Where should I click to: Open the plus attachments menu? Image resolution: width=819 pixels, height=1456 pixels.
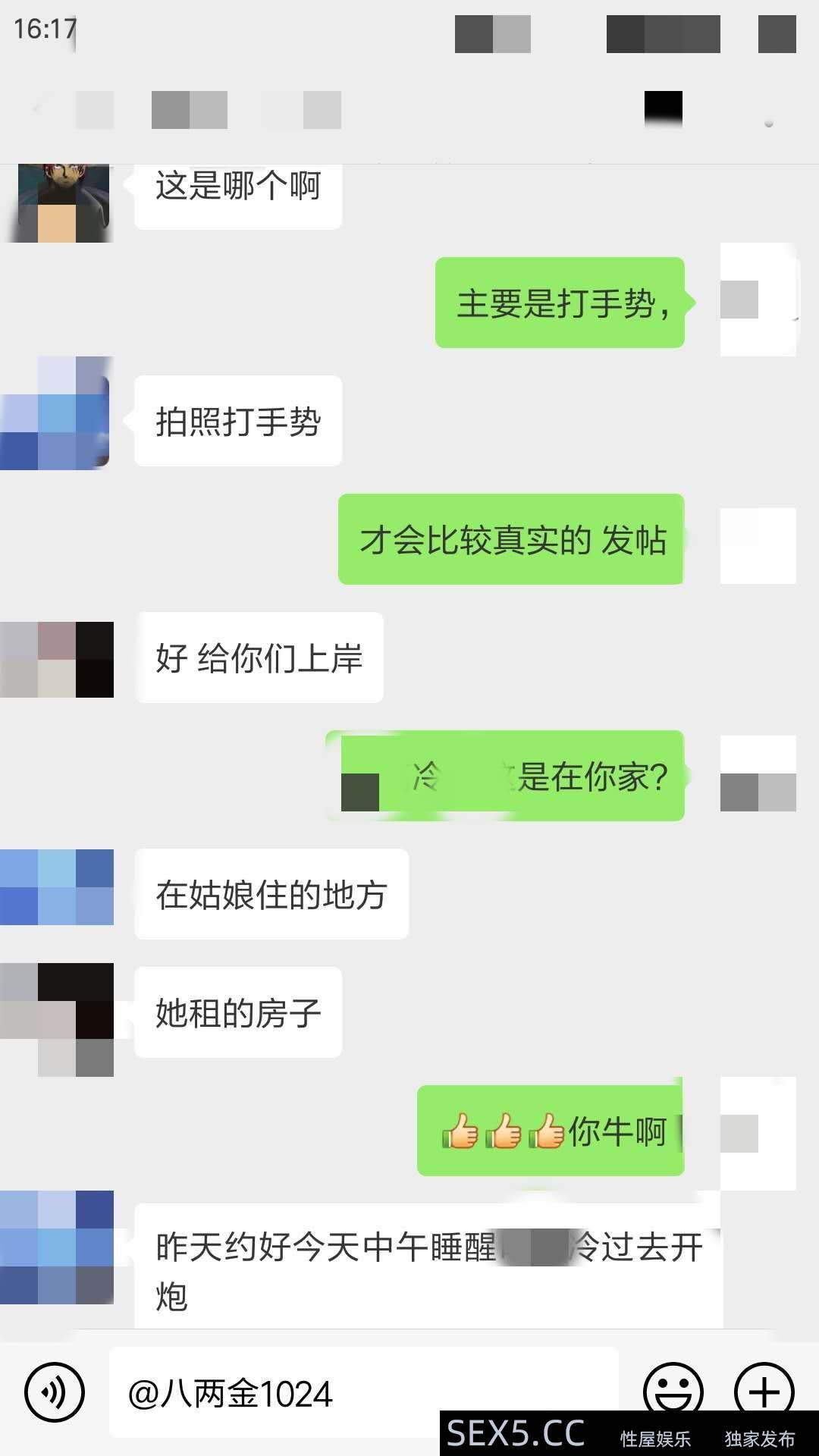tap(764, 1391)
